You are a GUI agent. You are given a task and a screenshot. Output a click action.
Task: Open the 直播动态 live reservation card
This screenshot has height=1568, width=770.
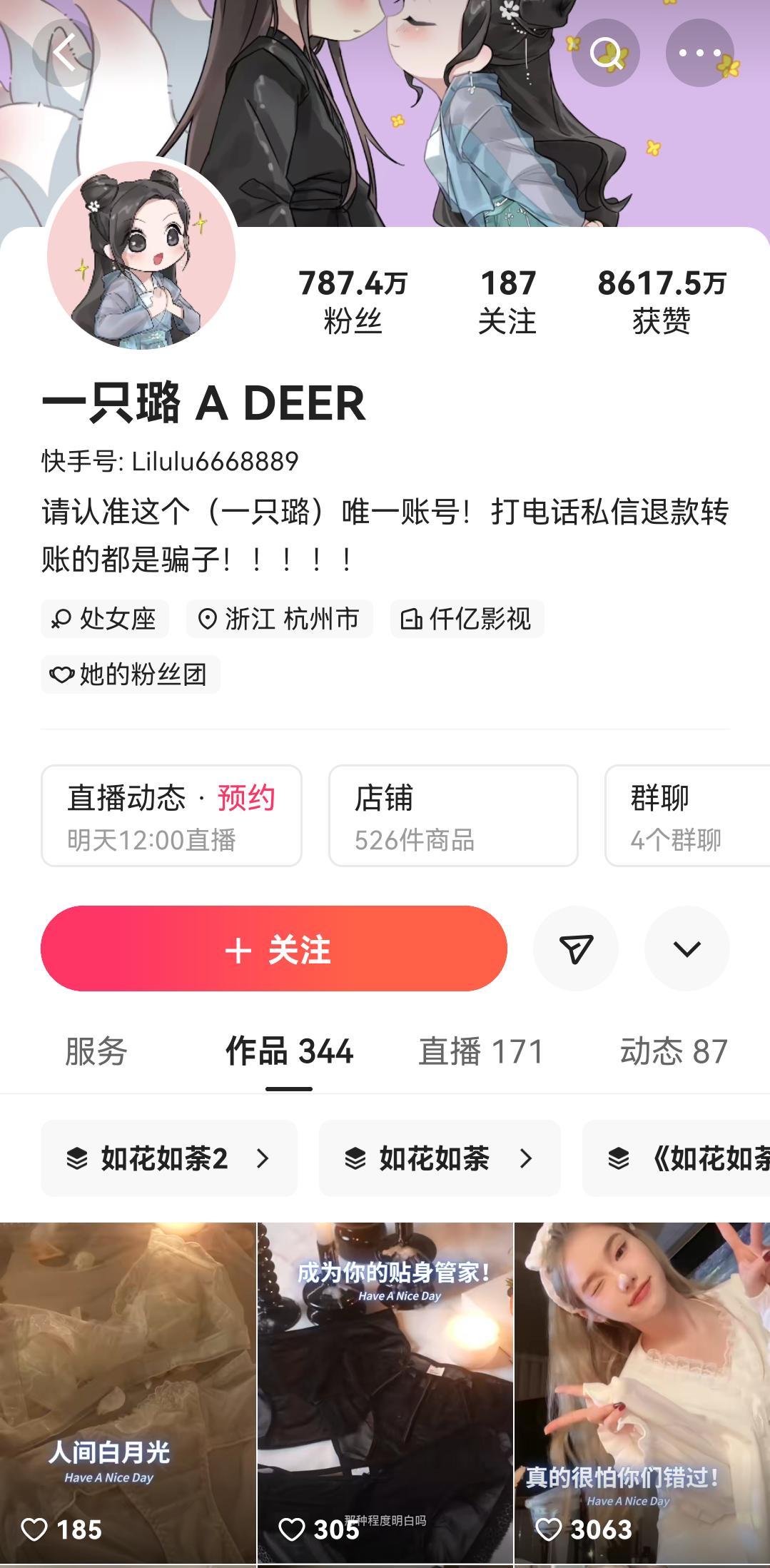point(171,816)
